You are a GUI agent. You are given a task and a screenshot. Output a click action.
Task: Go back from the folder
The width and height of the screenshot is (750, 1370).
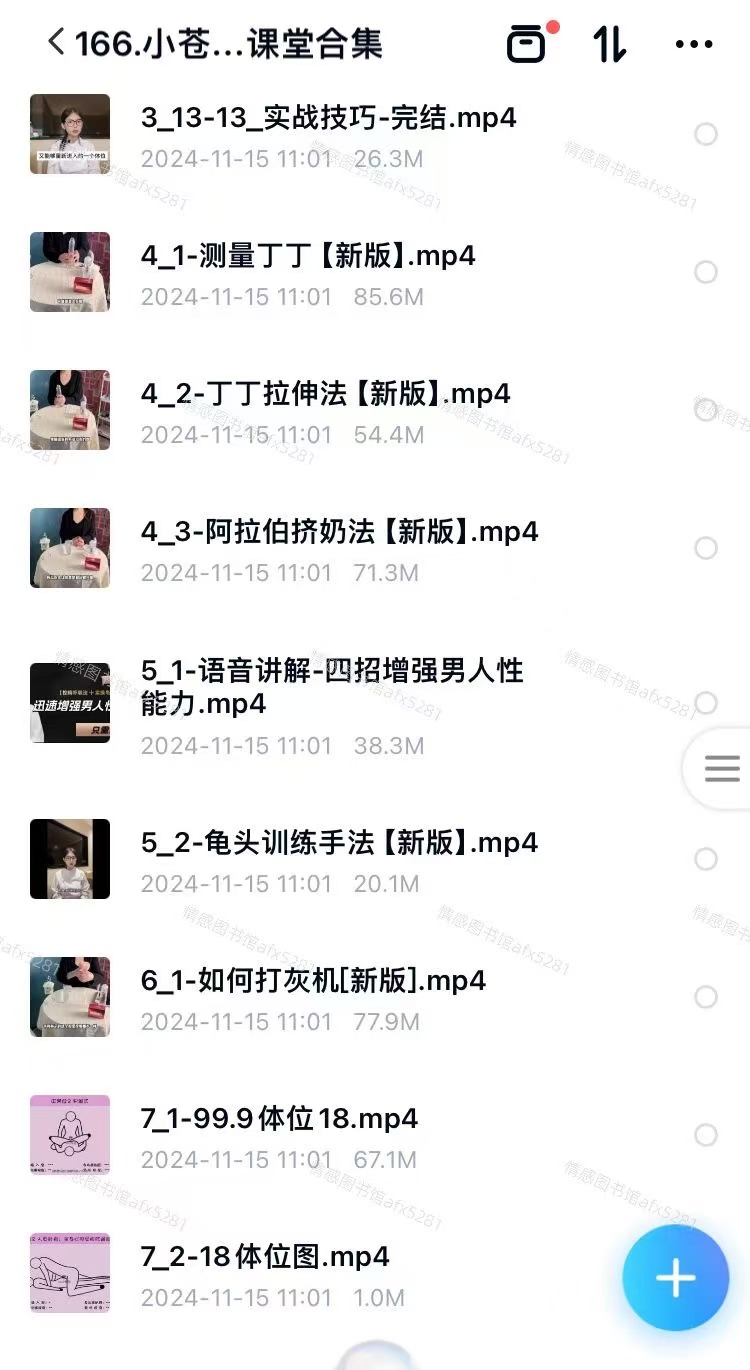click(57, 43)
